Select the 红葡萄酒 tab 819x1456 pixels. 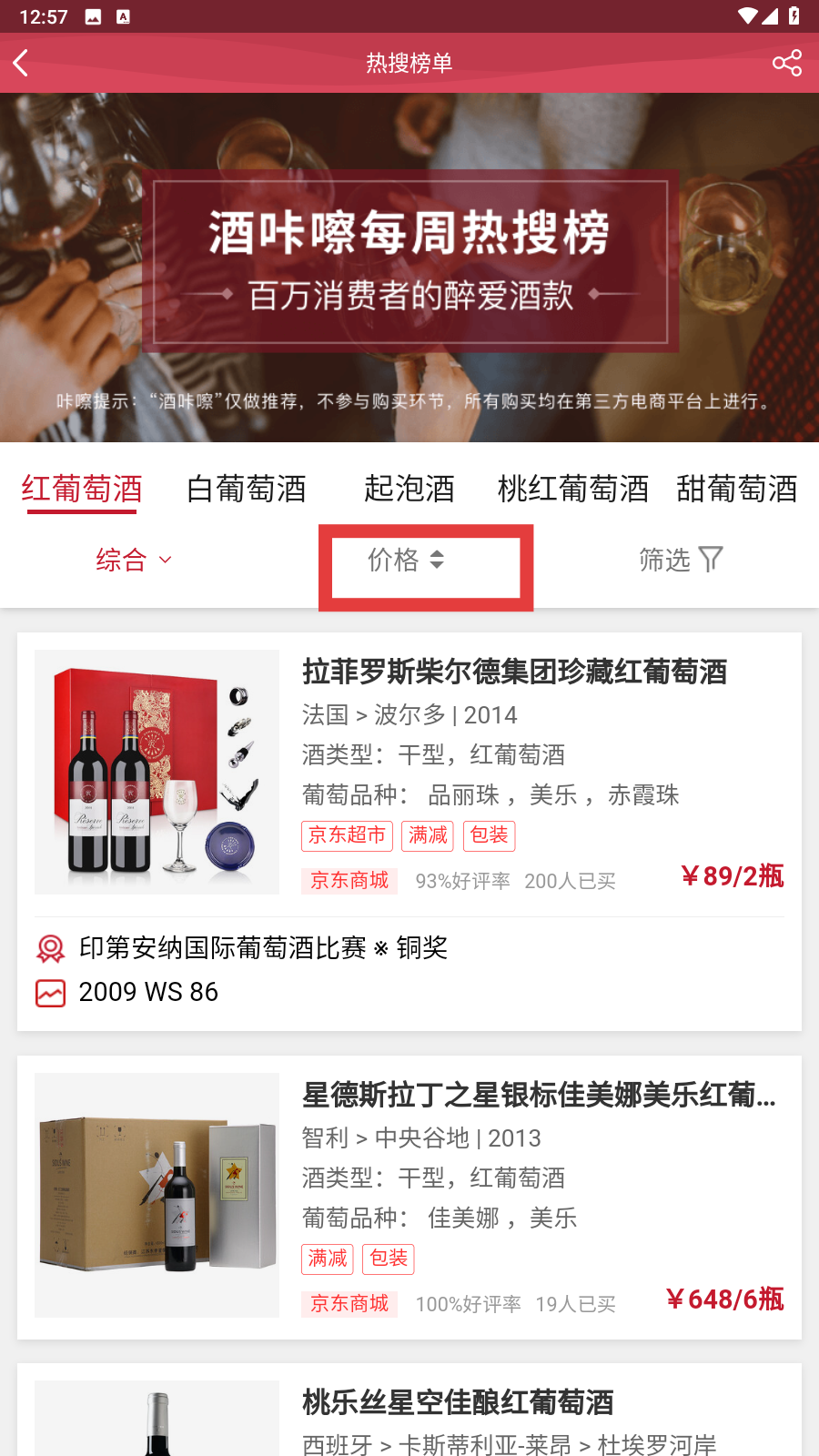pos(82,489)
